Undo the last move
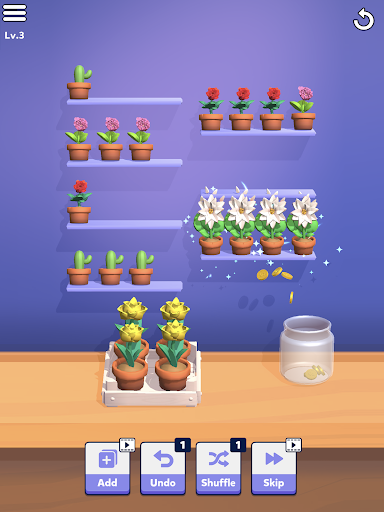Viewport: 384px width, 512px height. (x=163, y=468)
